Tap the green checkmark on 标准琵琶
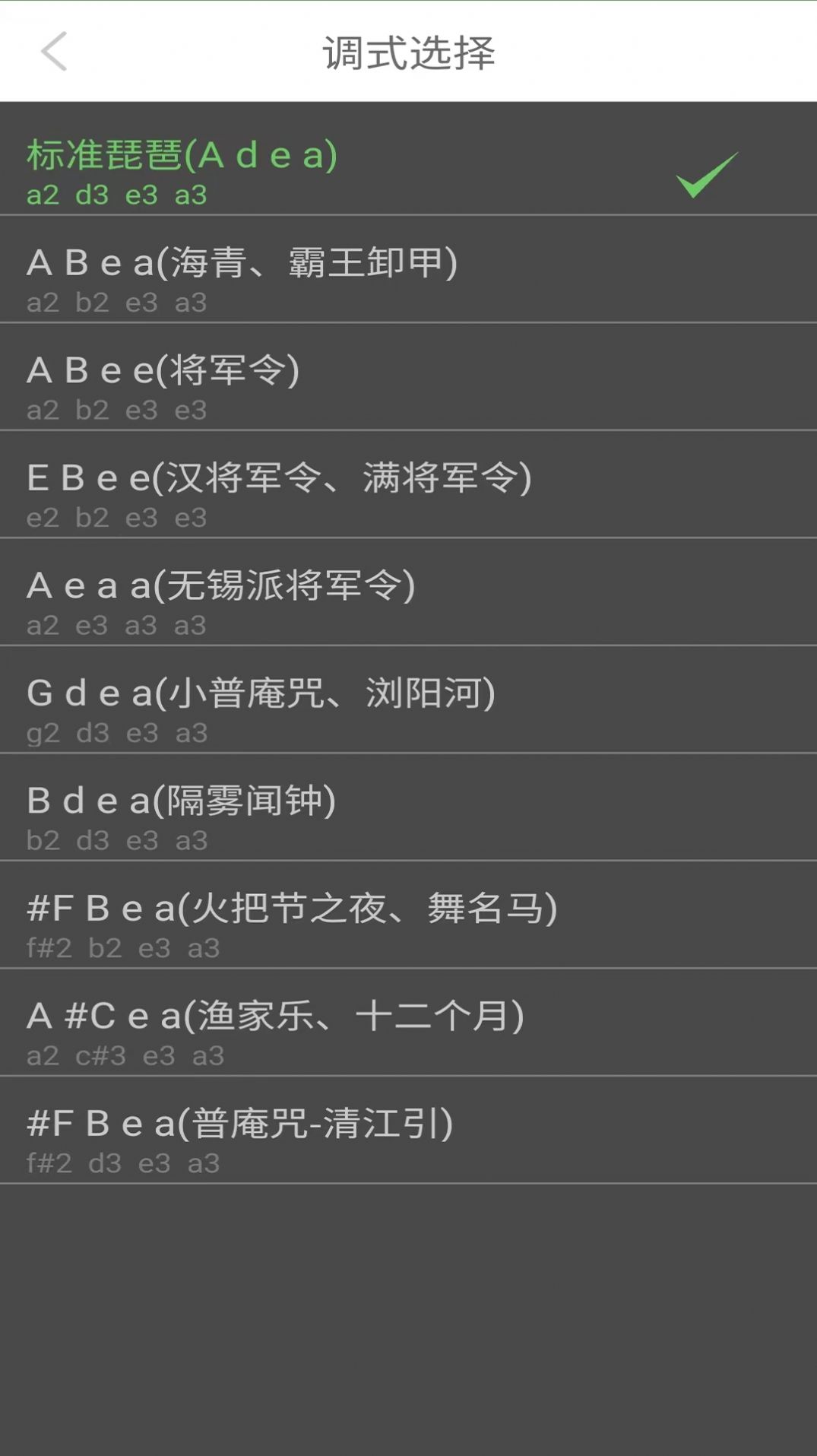This screenshot has width=817, height=1456. [705, 176]
